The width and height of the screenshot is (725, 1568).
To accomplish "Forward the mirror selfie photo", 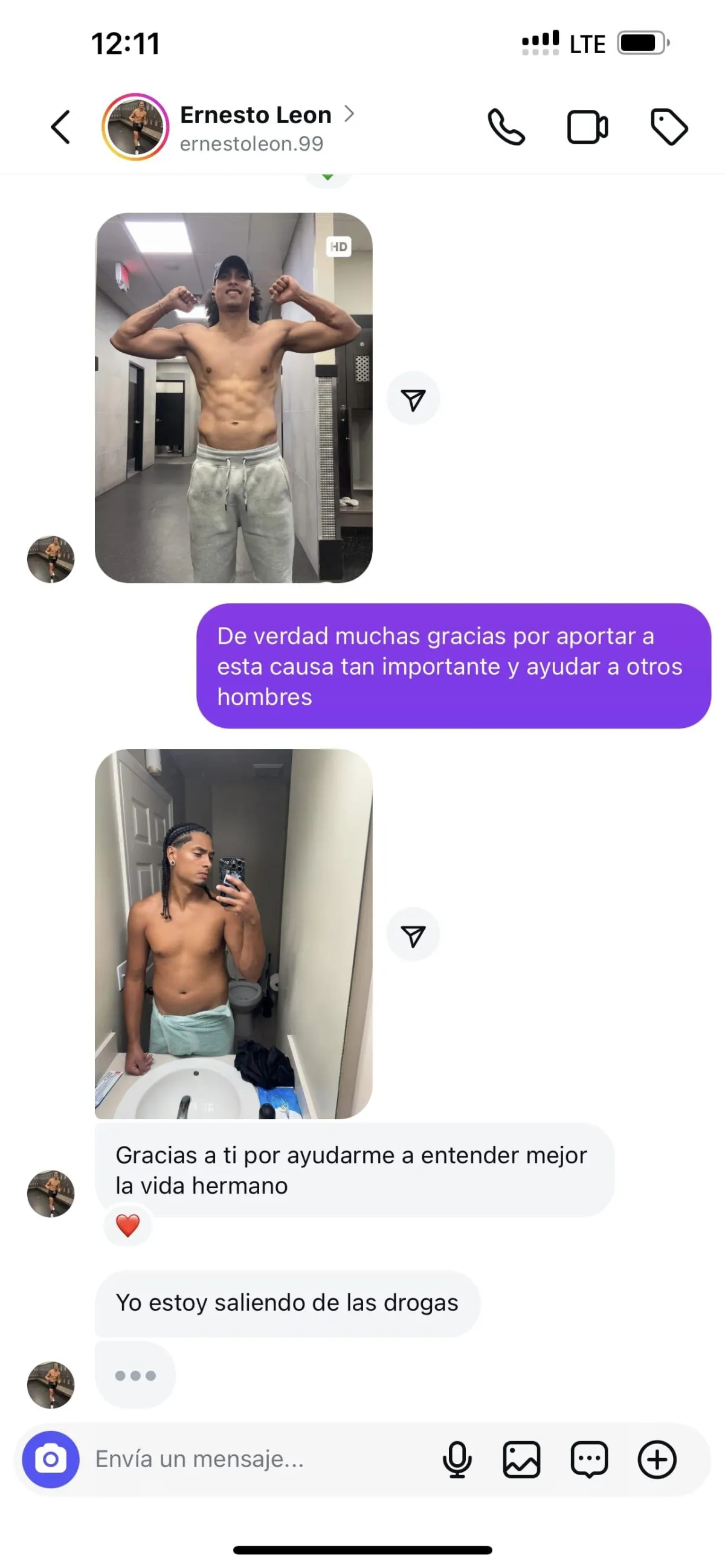I will (413, 936).
